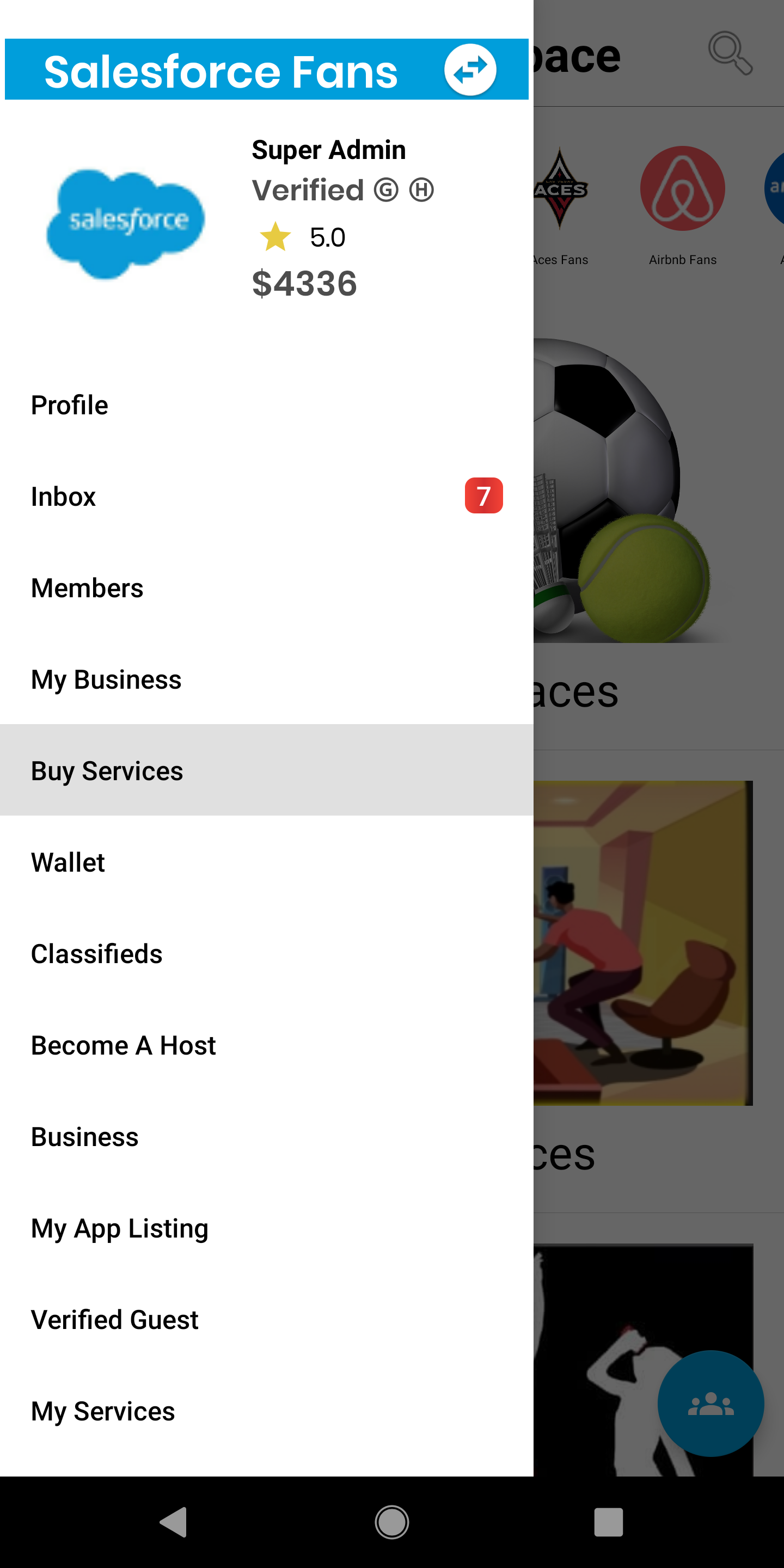Show My Services

tap(103, 1411)
